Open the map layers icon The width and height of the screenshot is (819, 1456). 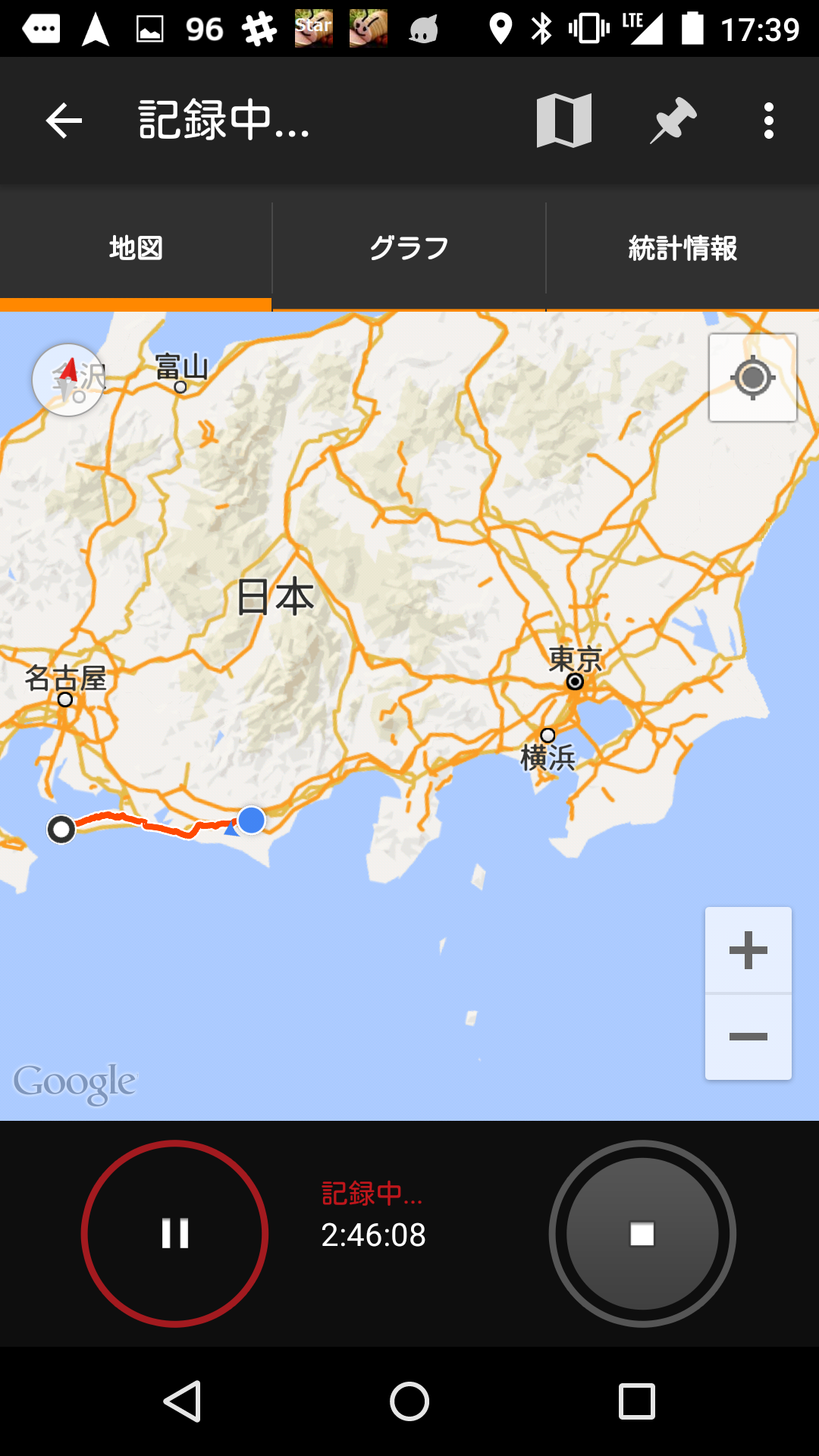point(563,121)
